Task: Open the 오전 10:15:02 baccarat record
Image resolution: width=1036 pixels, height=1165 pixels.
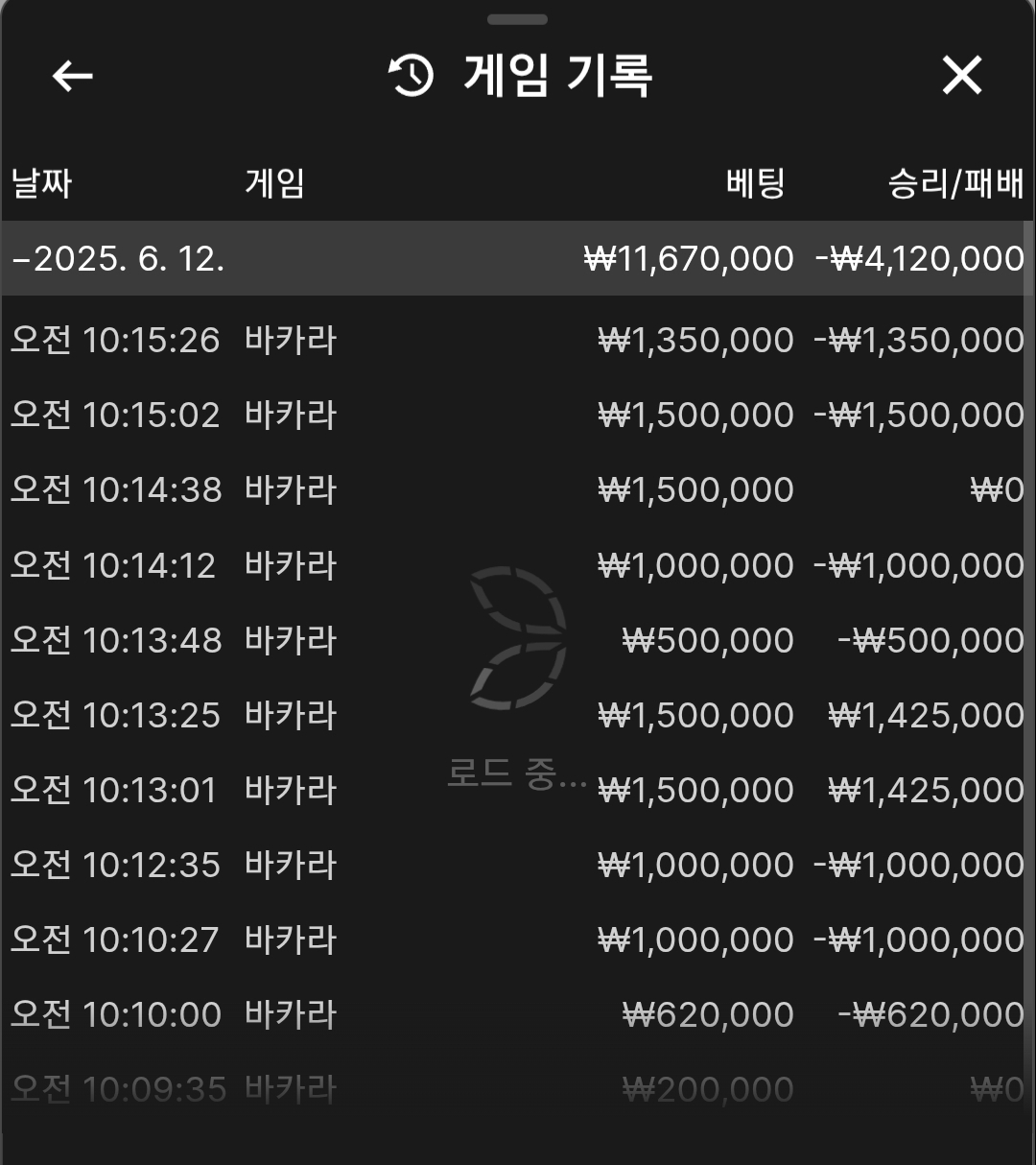Action: click(x=516, y=416)
